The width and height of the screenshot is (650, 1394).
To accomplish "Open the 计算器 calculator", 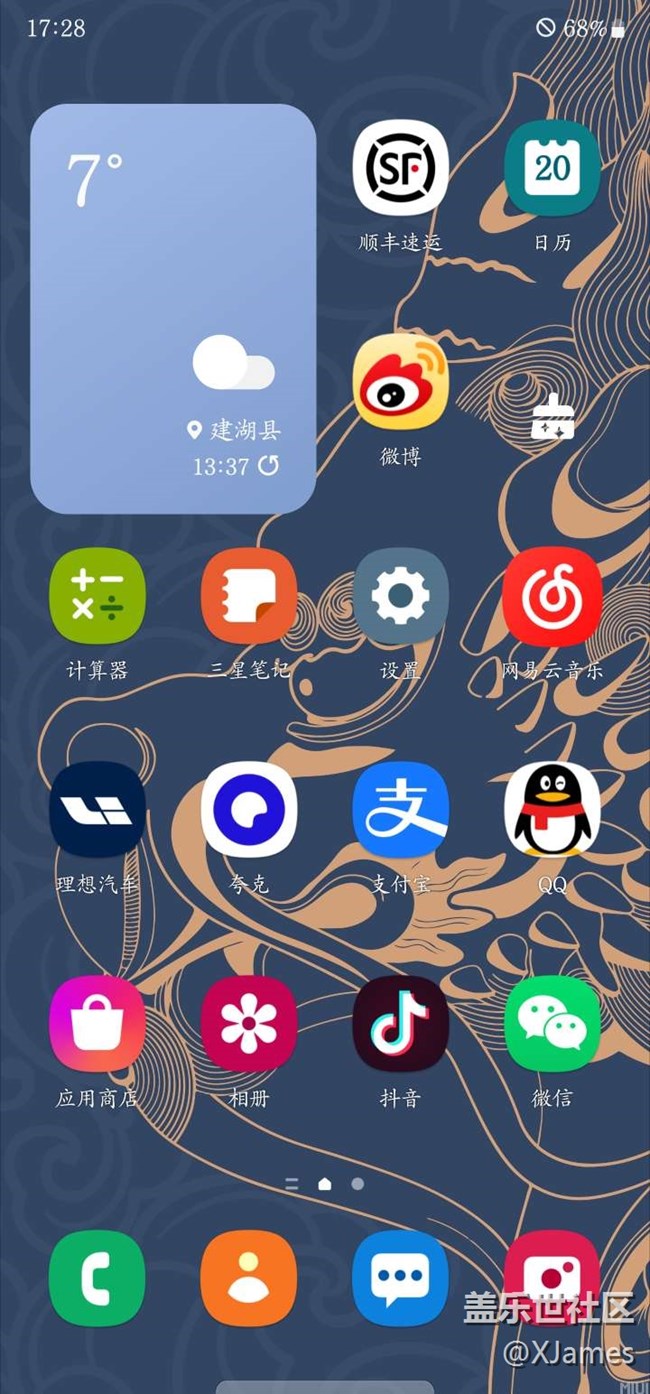I will 97,596.
